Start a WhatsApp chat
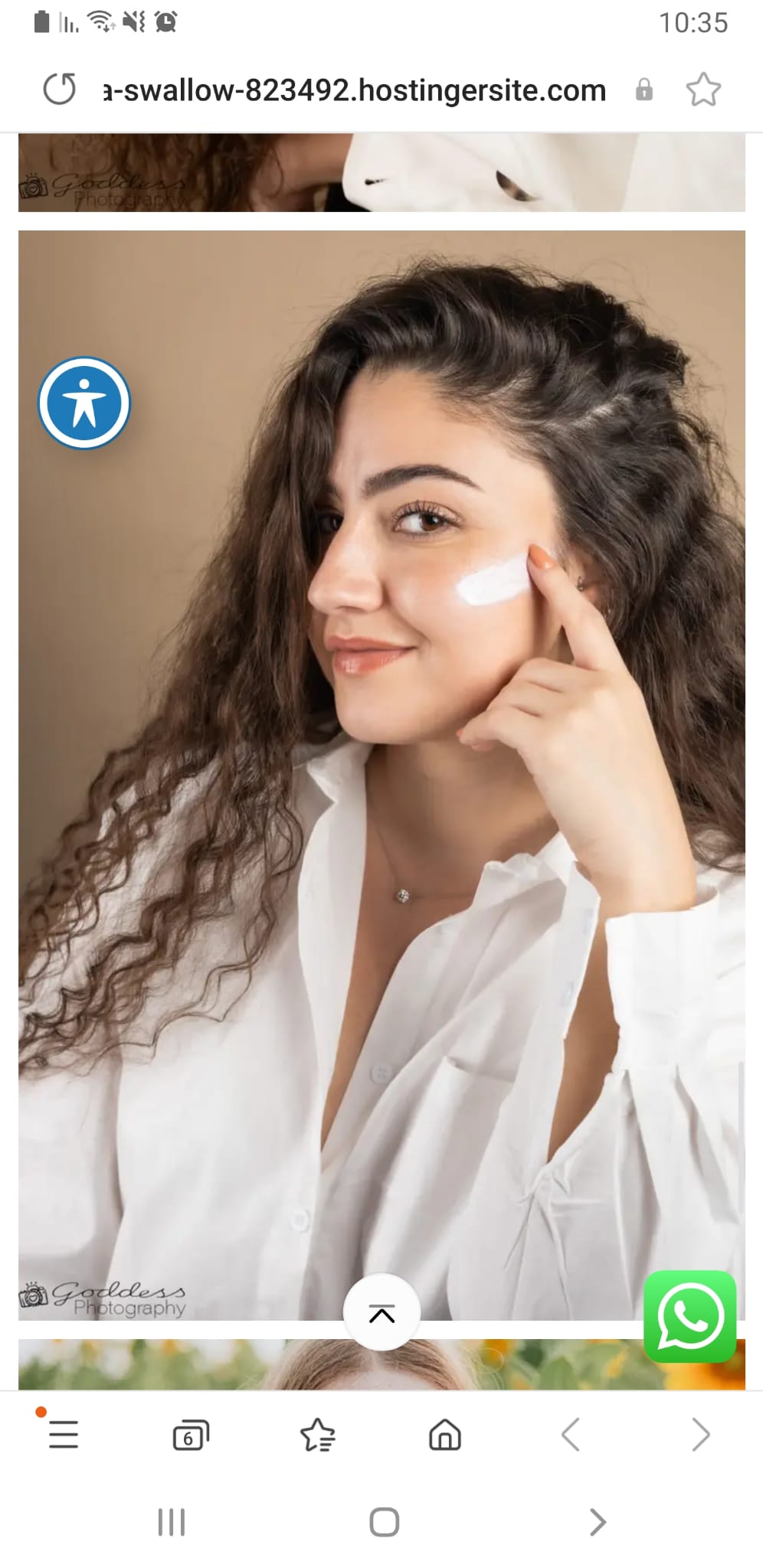Viewport: 763px width, 1568px height. point(689,1317)
